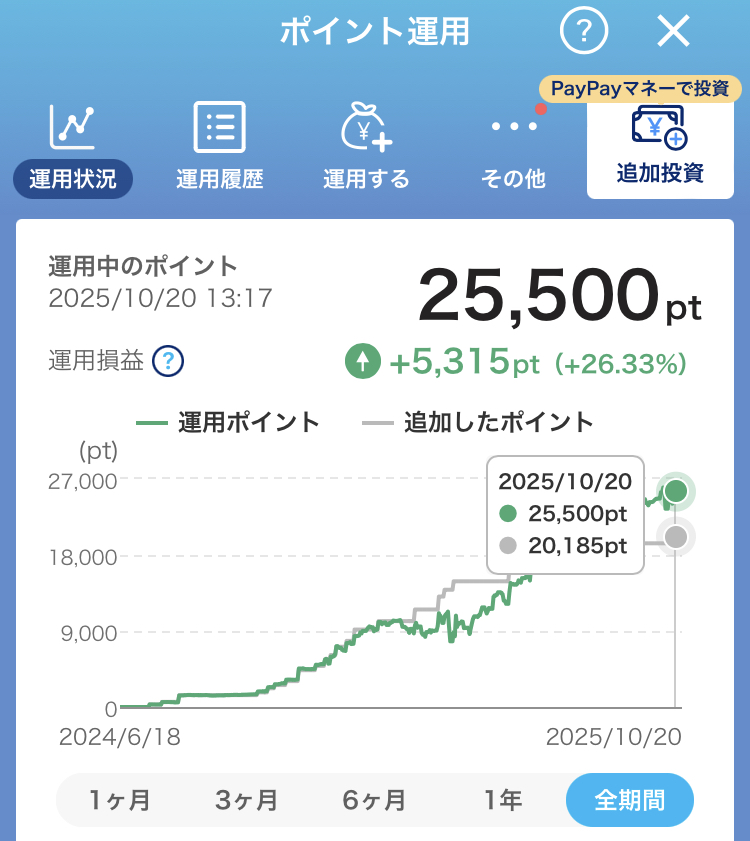The width and height of the screenshot is (750, 841).
Task: Select the 1年 period option
Action: click(x=502, y=800)
